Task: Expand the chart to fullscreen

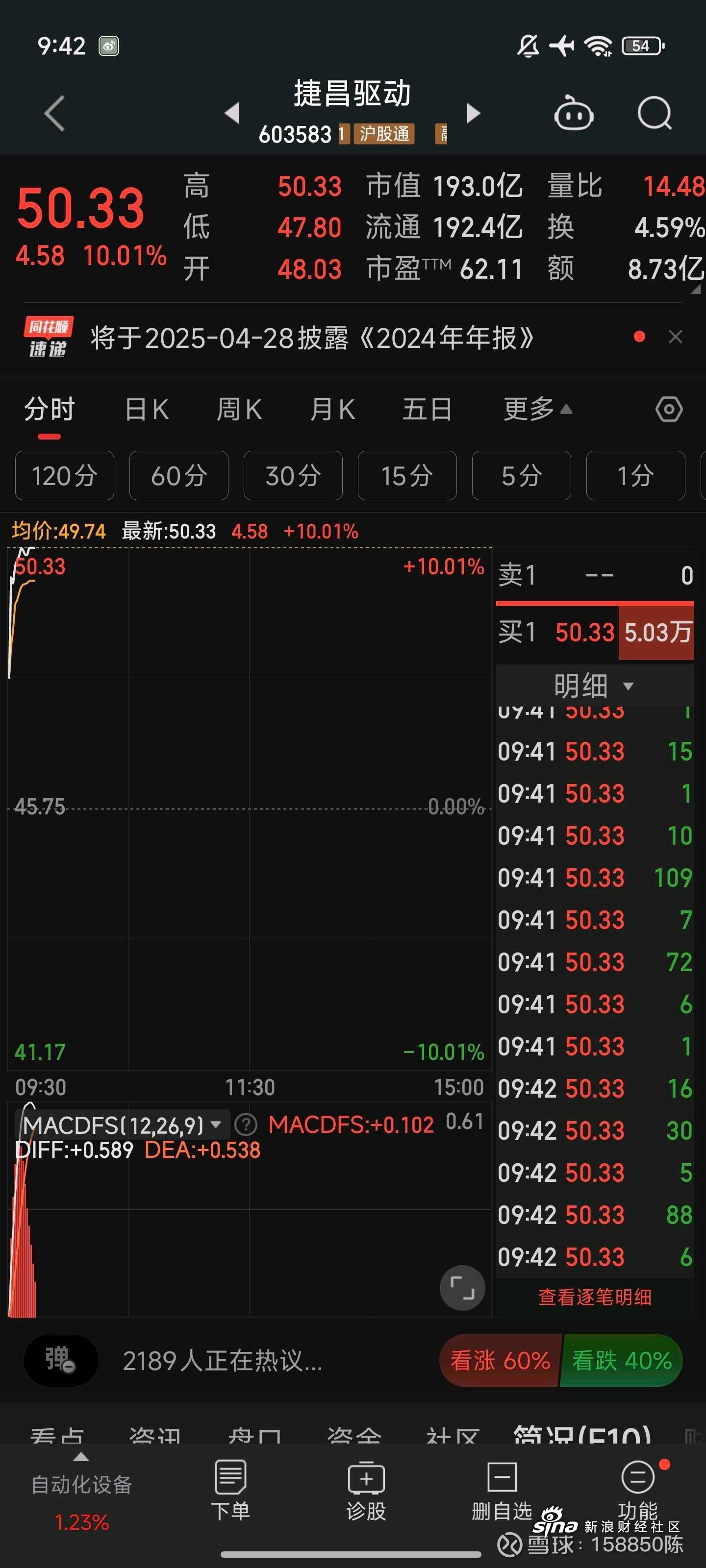Action: tap(462, 1287)
